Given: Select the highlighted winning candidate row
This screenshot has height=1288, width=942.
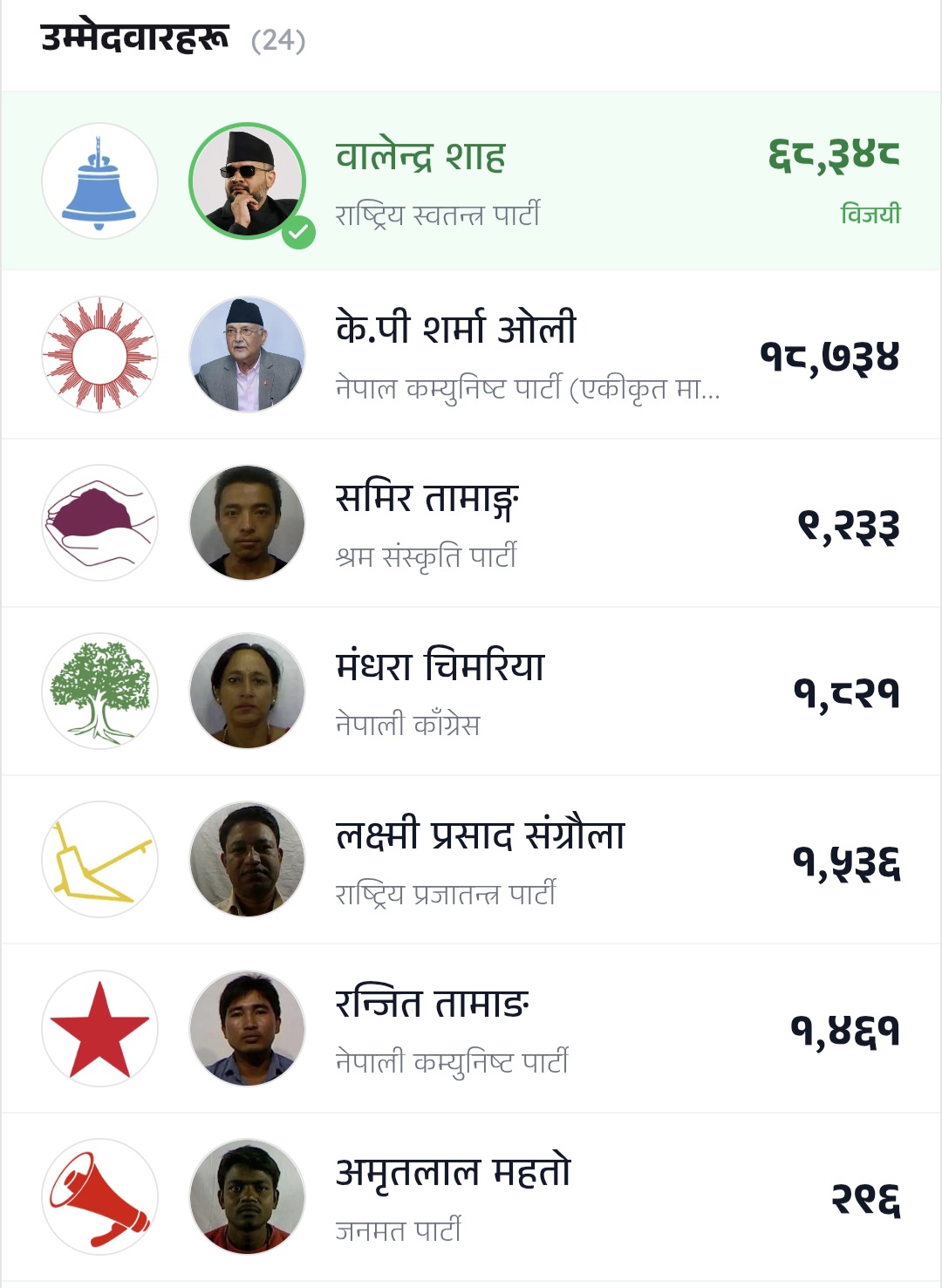Looking at the screenshot, I should pyautogui.click(x=471, y=179).
